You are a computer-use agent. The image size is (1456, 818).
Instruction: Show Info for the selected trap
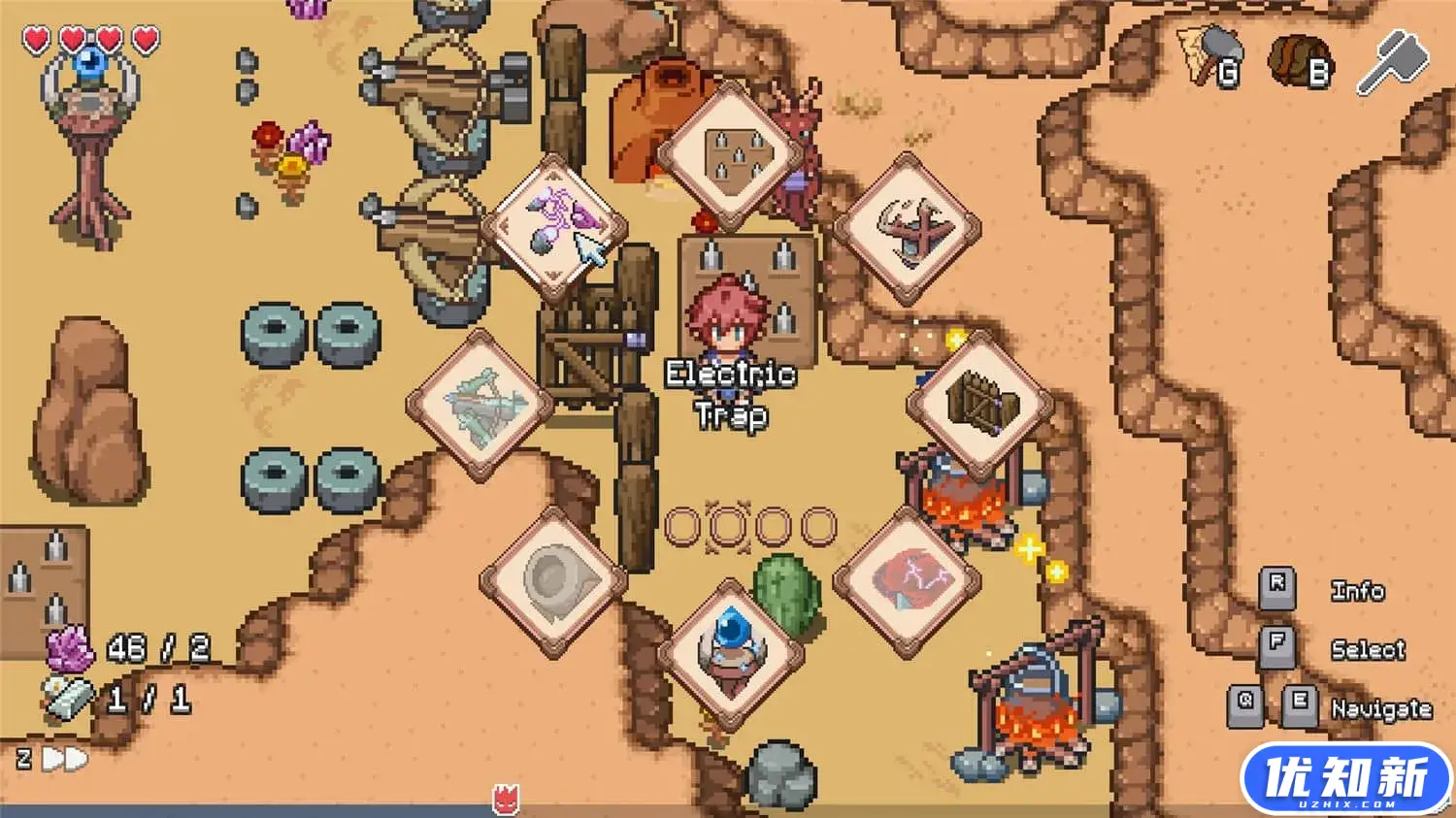coord(1277,589)
